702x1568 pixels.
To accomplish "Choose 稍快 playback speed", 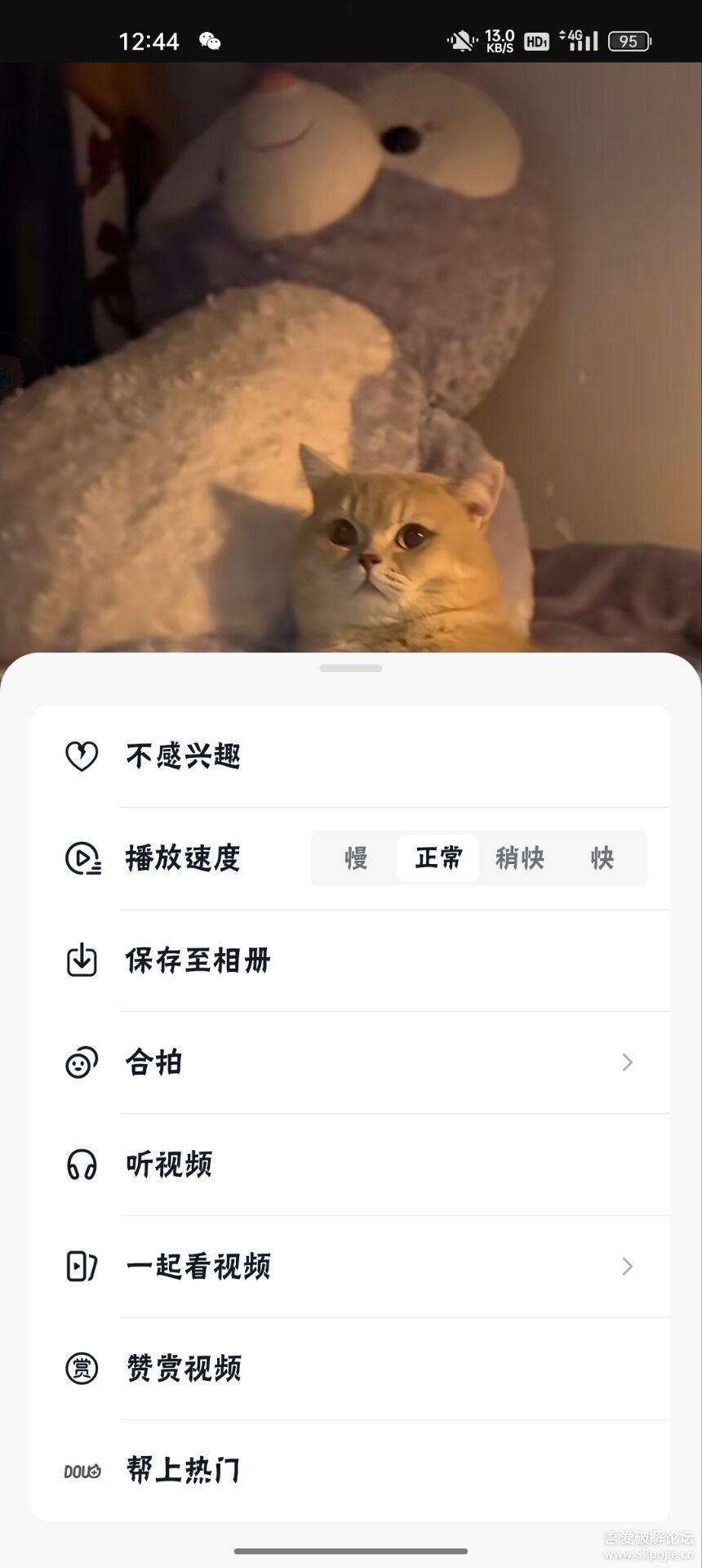I will 520,858.
